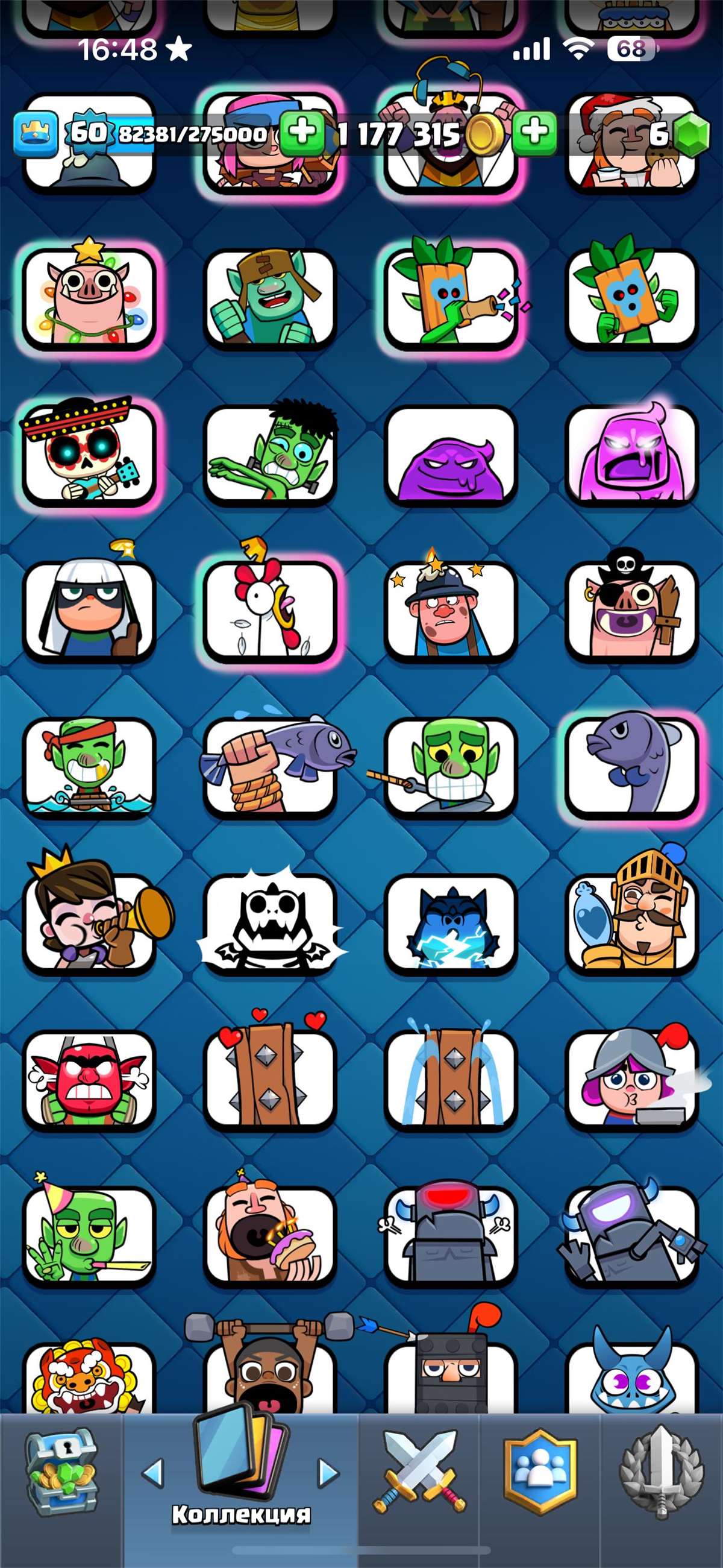Tap the left arrow beside Коллекция
This screenshot has height=1568, width=723.
point(153,1472)
